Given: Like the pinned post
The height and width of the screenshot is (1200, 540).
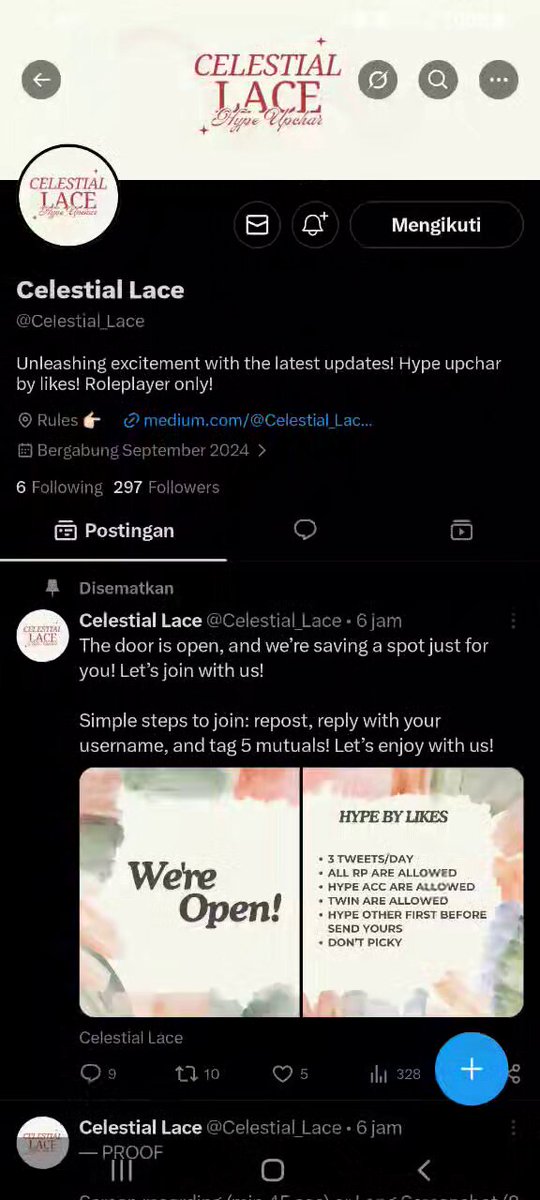Looking at the screenshot, I should click(290, 1074).
